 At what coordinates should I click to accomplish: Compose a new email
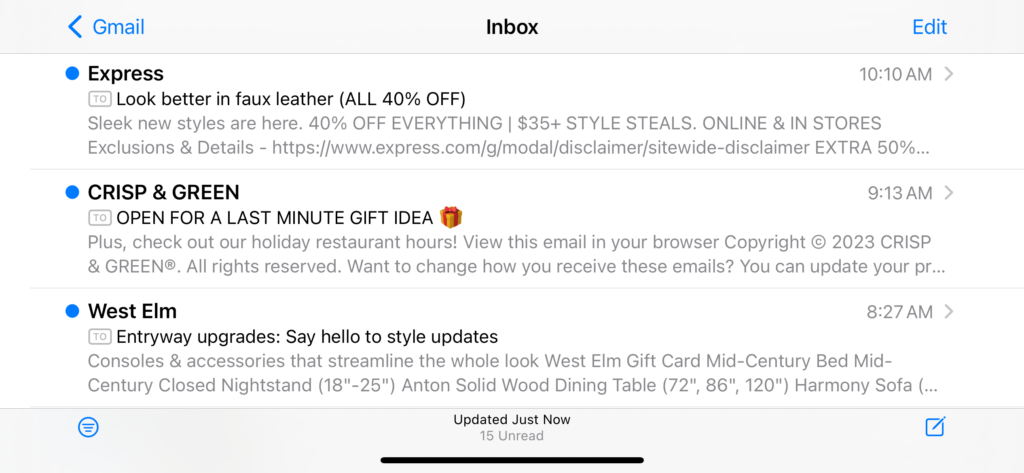935,428
